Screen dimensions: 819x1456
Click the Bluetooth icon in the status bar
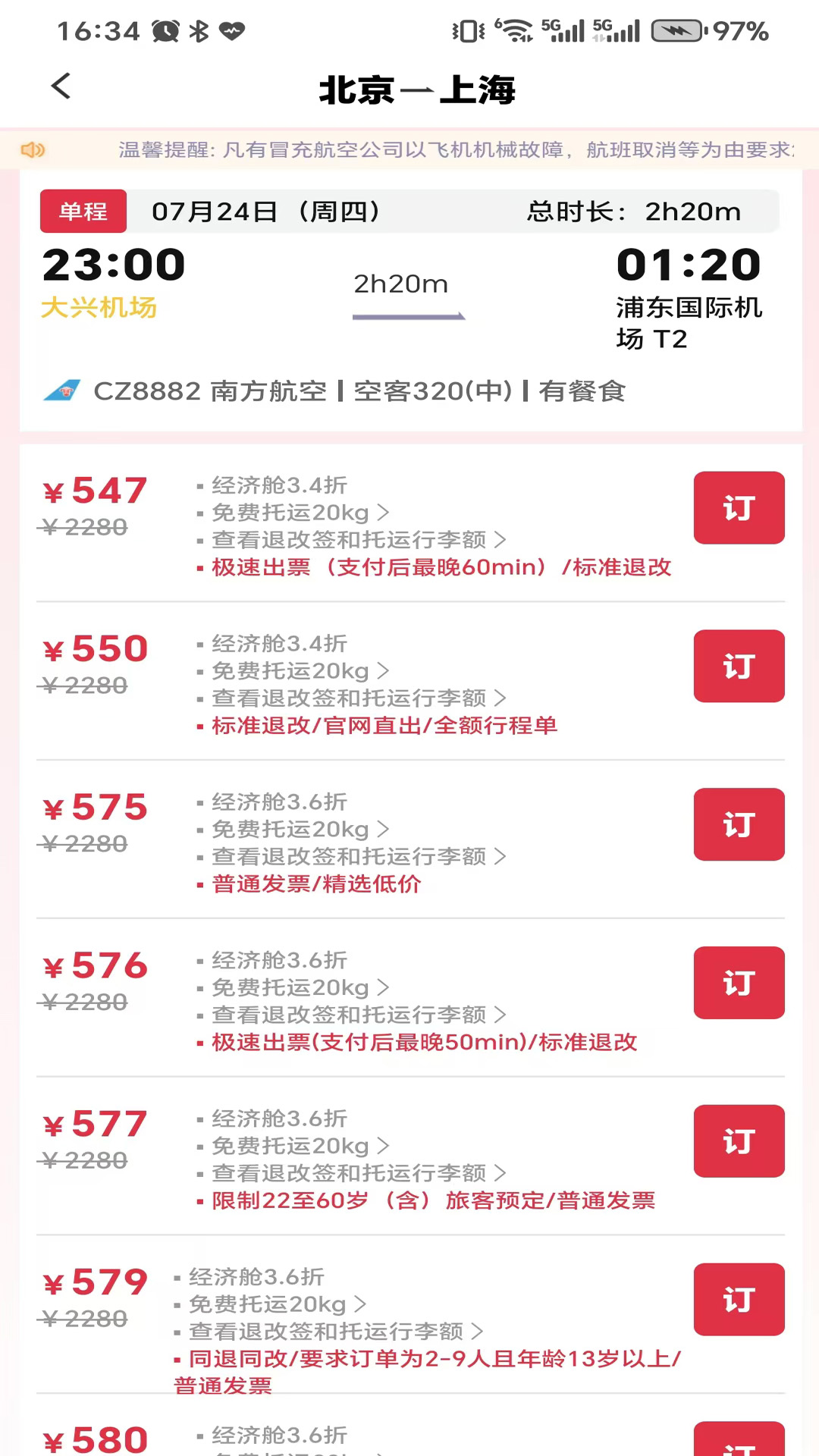click(198, 30)
